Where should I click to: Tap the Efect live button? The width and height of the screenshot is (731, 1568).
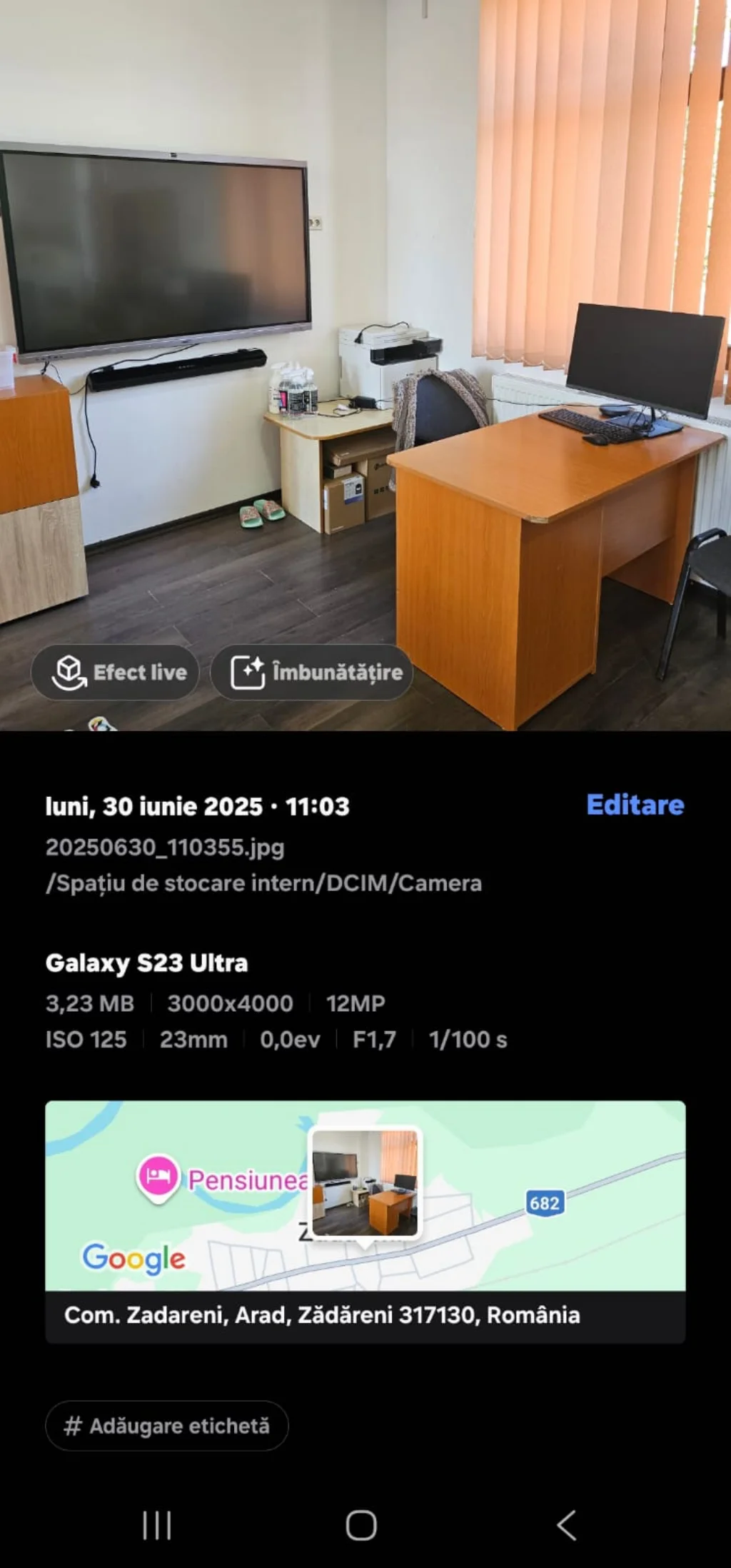pos(115,672)
